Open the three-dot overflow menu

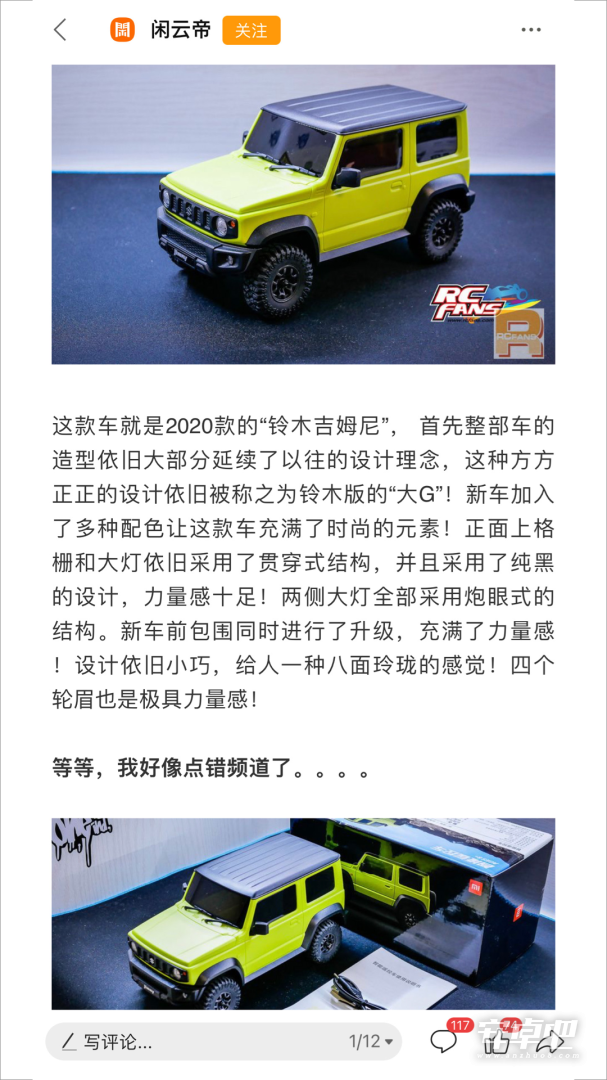coord(531,30)
